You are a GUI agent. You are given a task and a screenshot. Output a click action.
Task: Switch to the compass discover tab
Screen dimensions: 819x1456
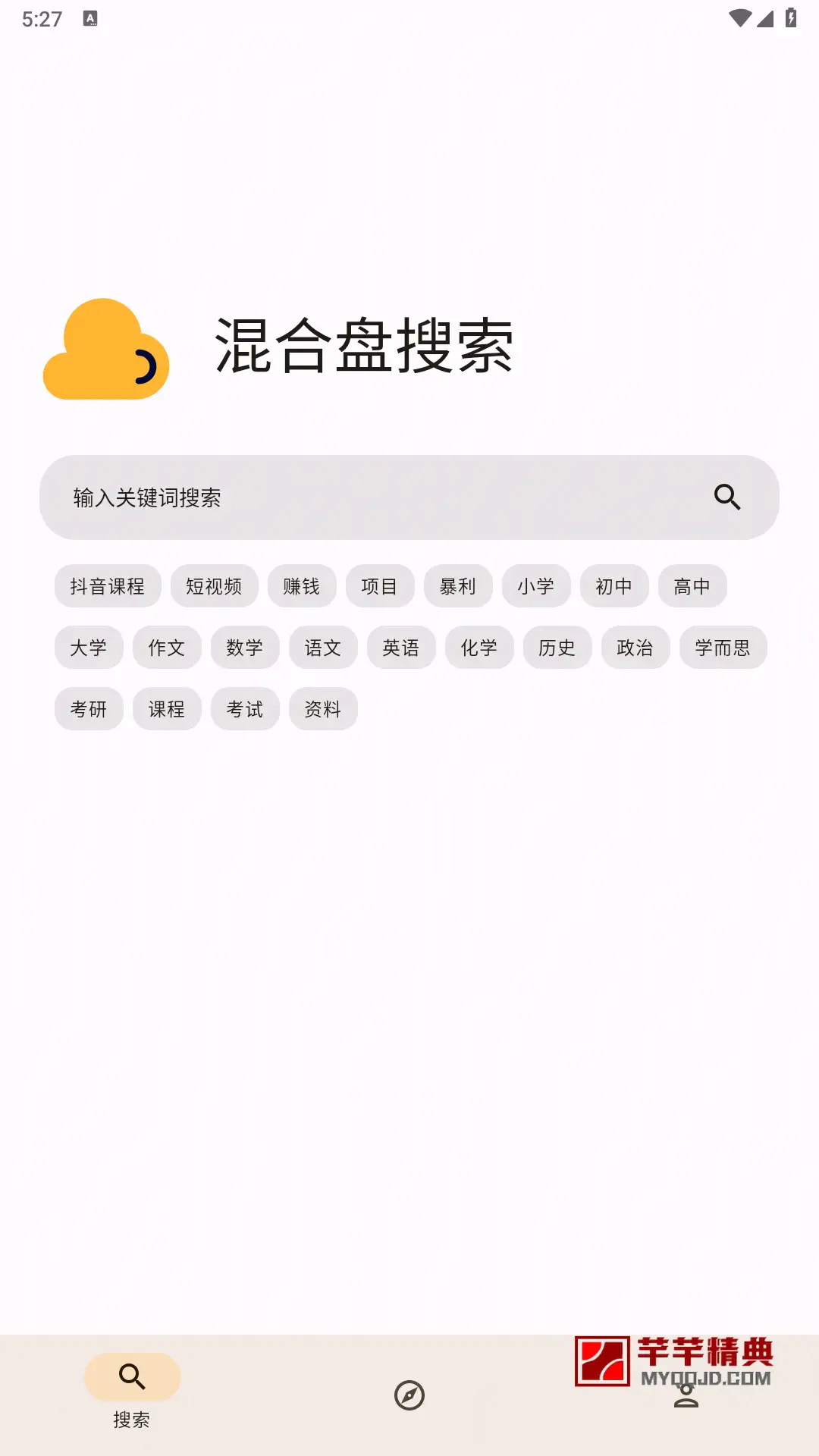click(409, 1395)
